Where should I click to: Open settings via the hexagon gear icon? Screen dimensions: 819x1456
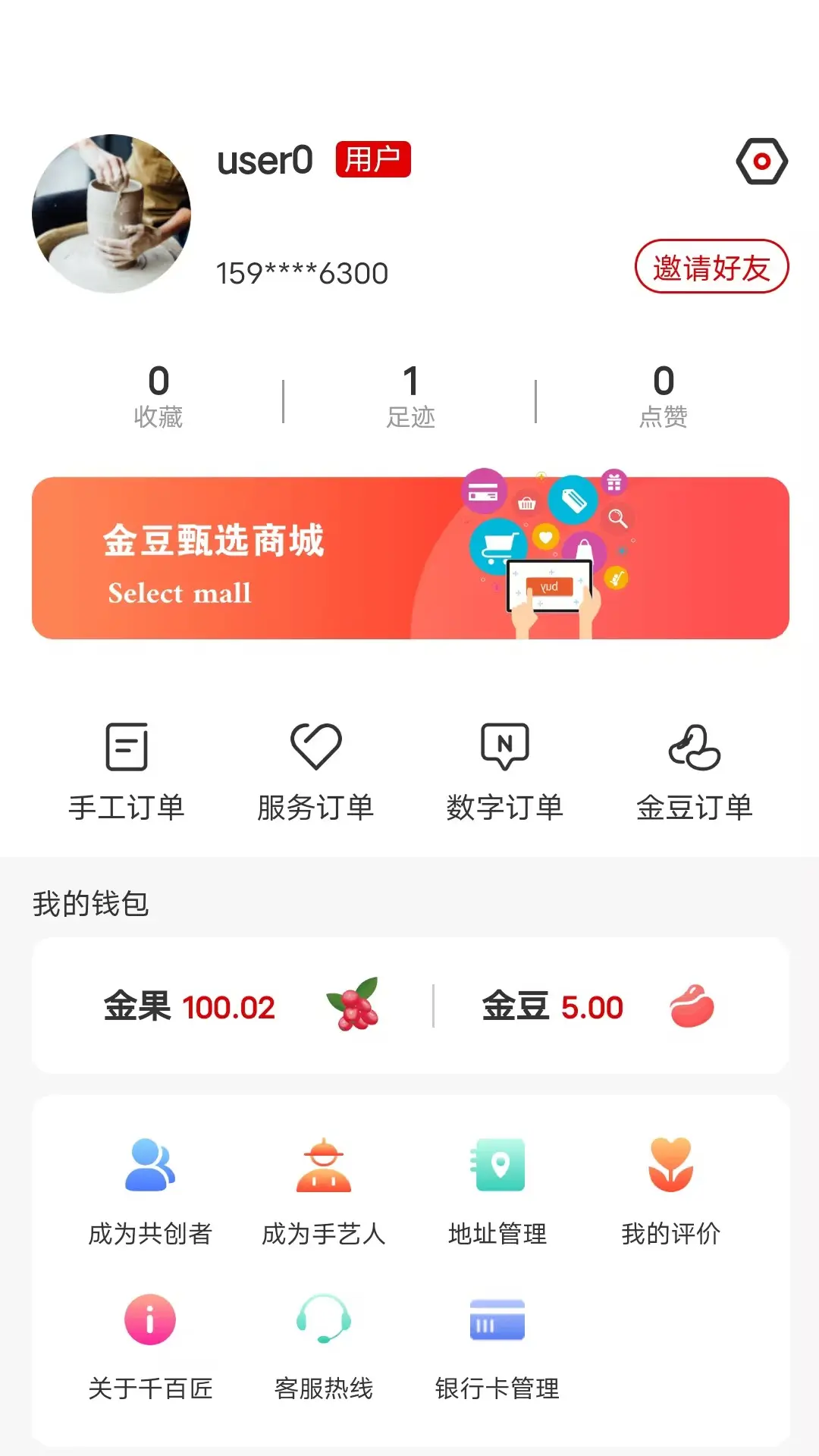[x=761, y=161]
